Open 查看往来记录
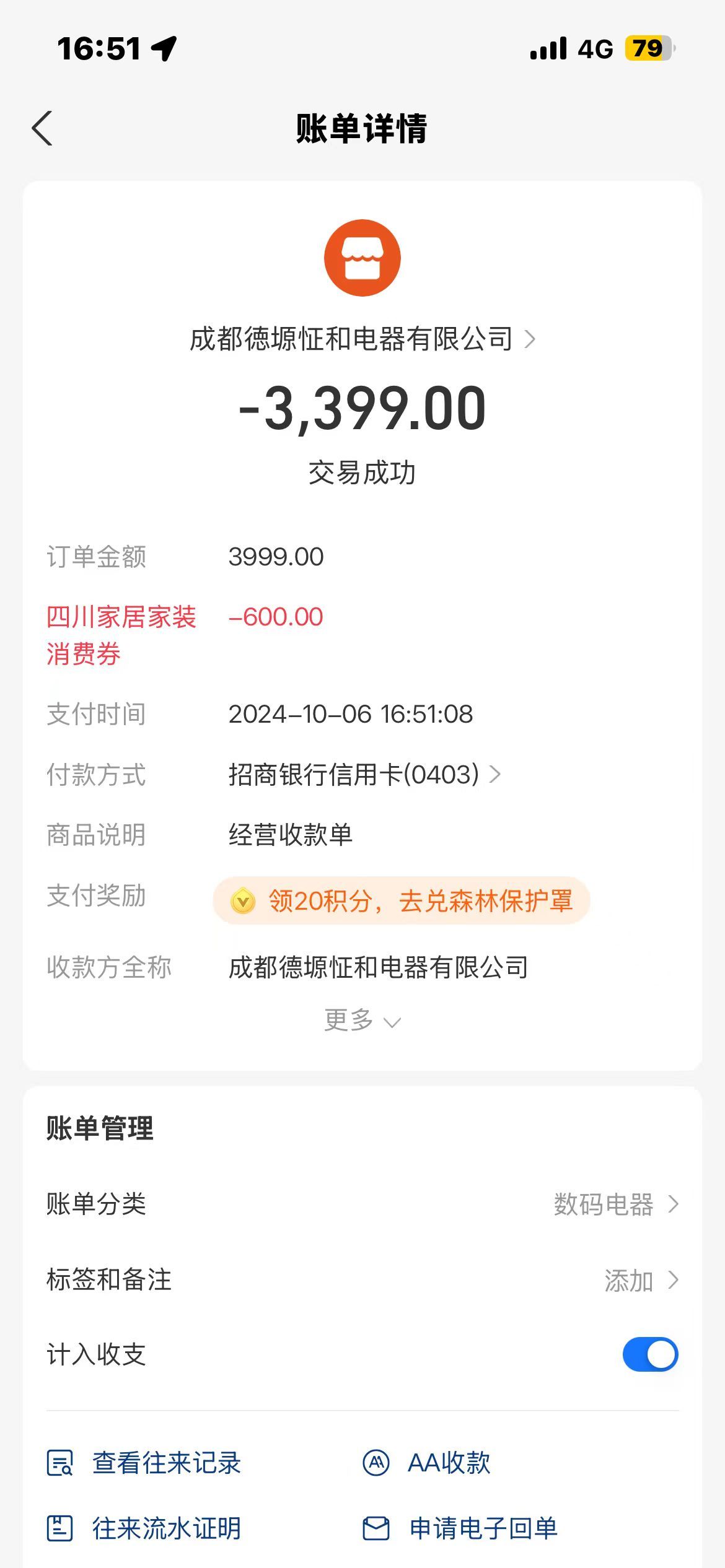The image size is (725, 1568). 144,1463
